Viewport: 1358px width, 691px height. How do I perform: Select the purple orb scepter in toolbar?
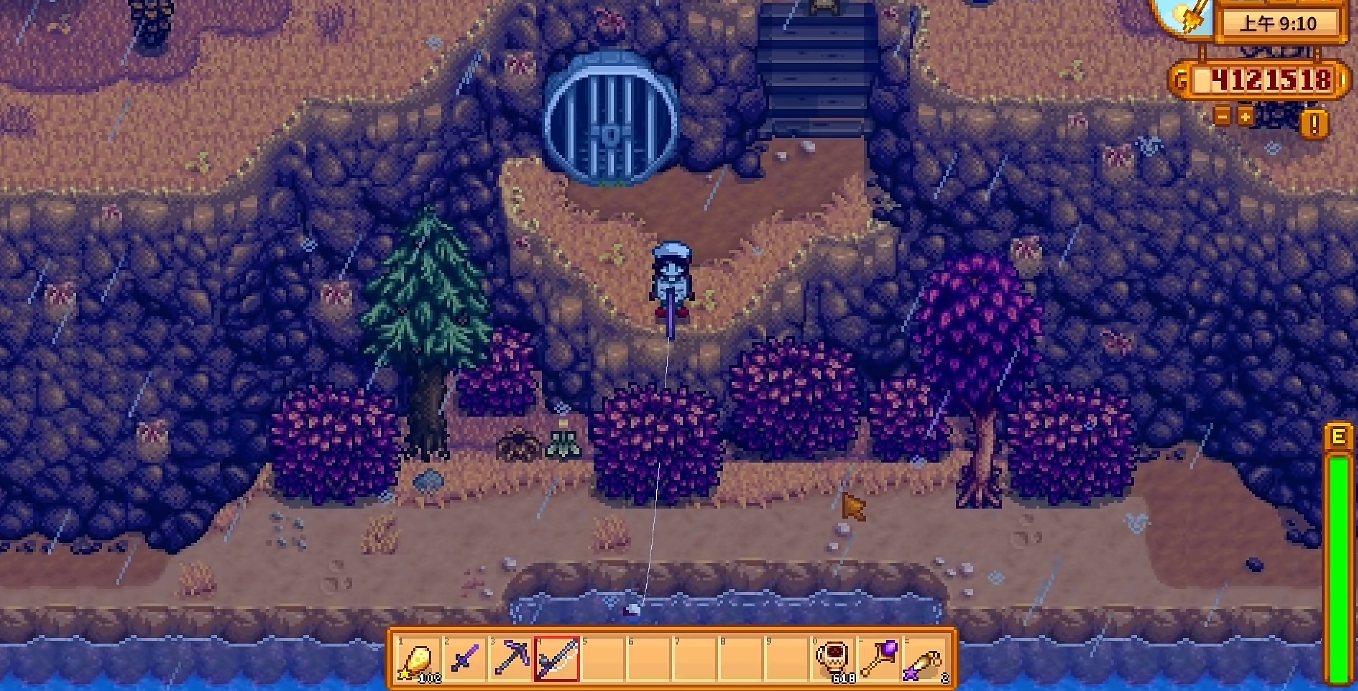[880, 660]
